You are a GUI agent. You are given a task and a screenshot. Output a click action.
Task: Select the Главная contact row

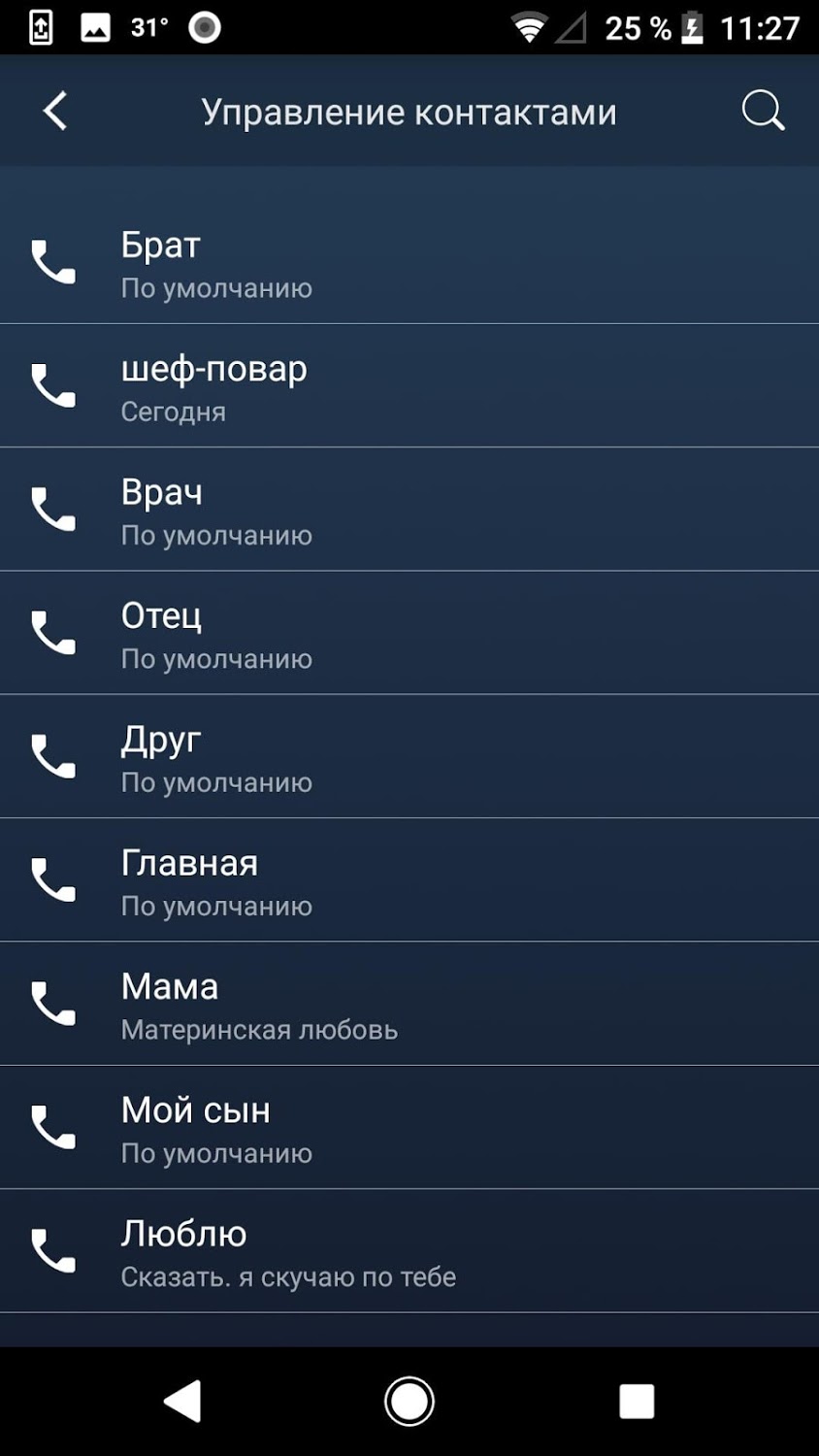coord(409,881)
